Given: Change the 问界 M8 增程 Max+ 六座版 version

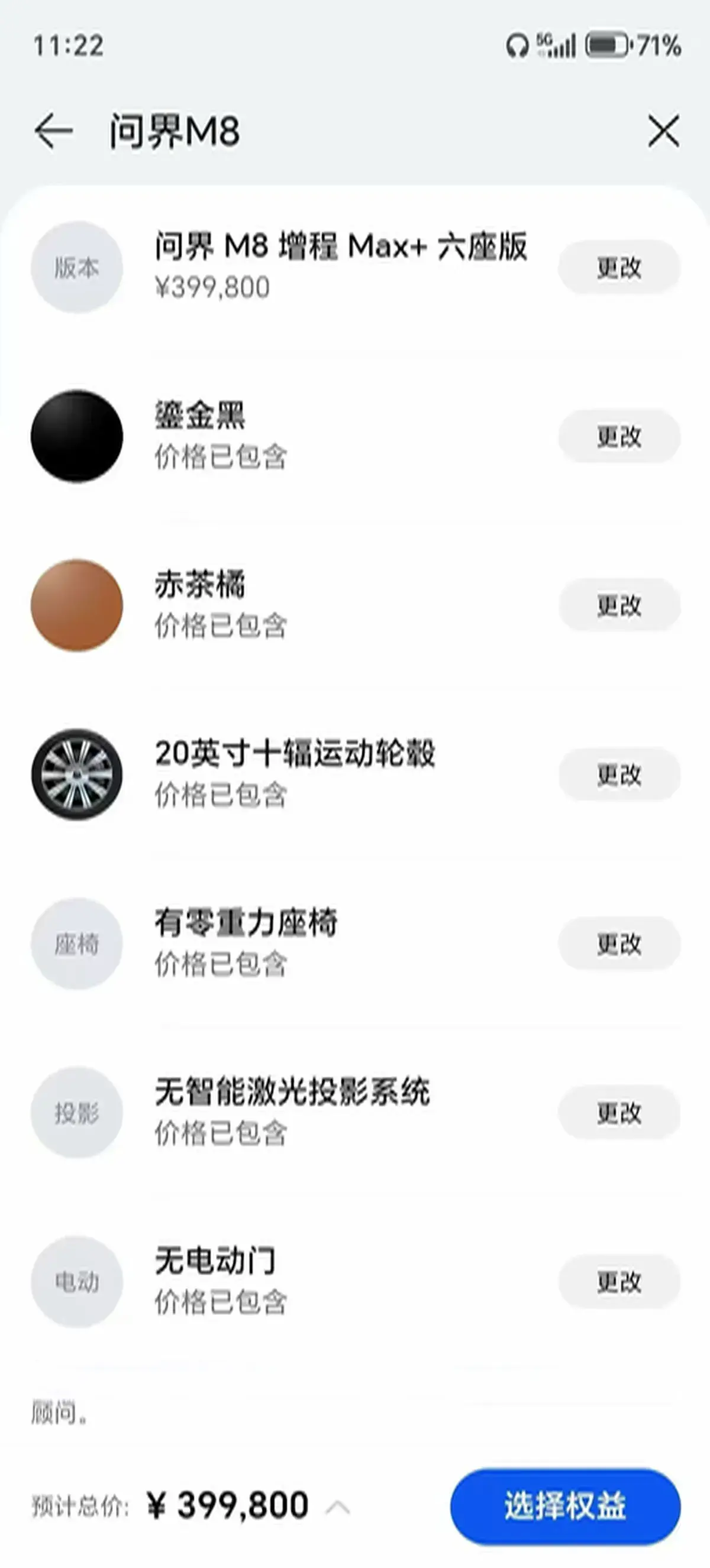Looking at the screenshot, I should coord(619,267).
